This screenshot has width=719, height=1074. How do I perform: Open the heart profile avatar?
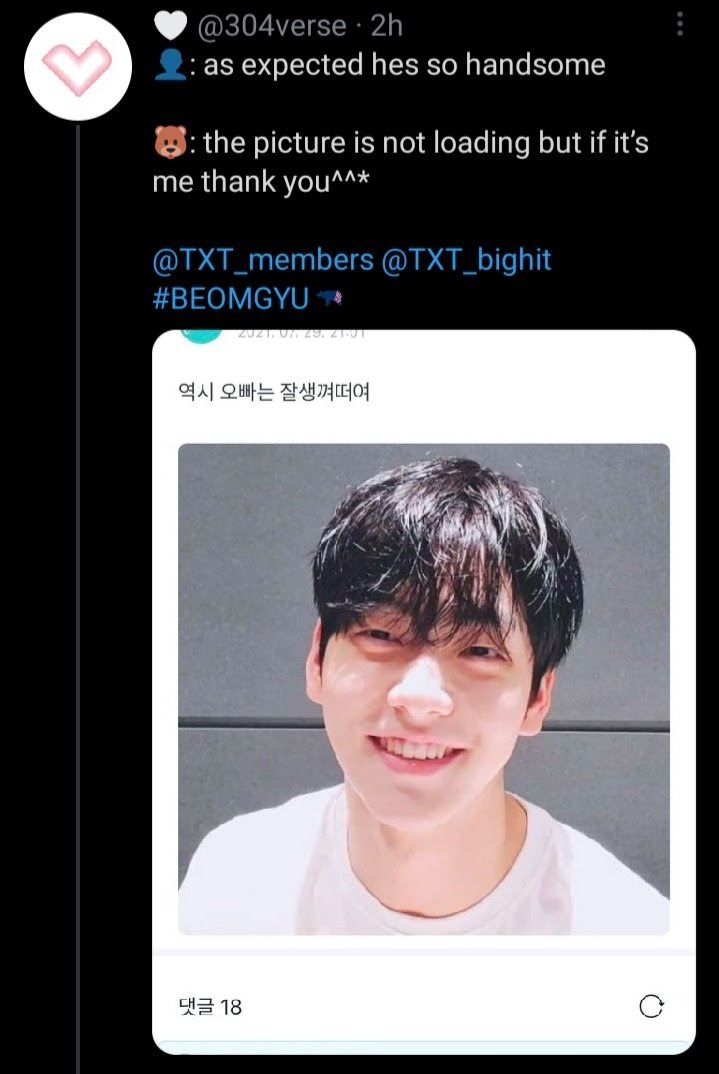(78, 66)
